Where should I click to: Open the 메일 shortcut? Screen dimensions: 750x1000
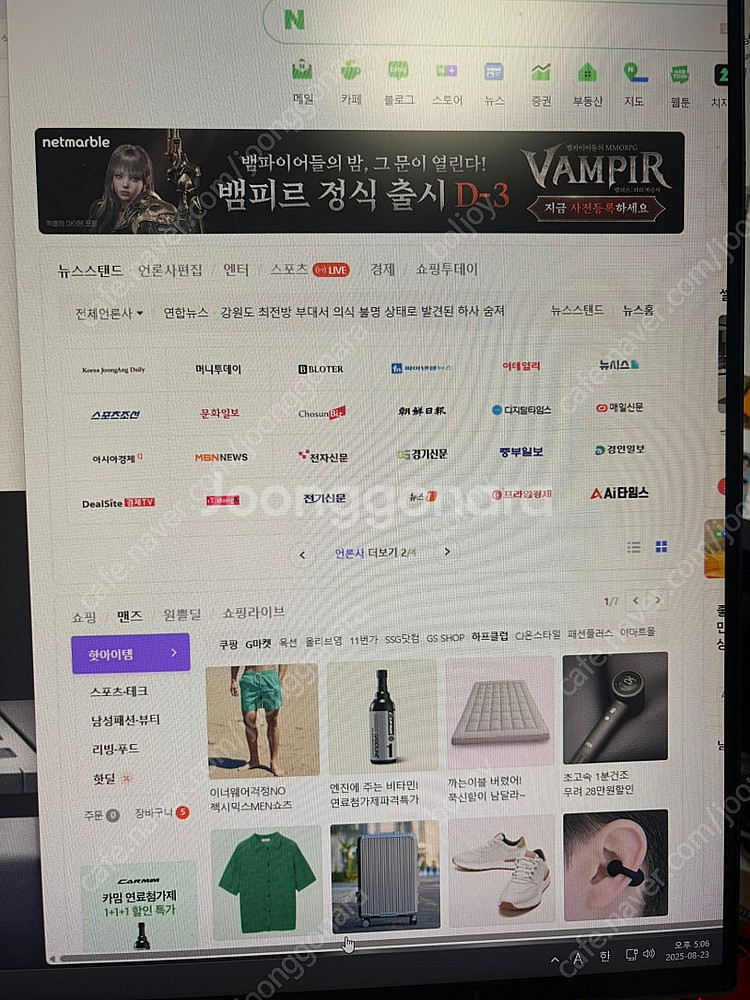(x=303, y=81)
